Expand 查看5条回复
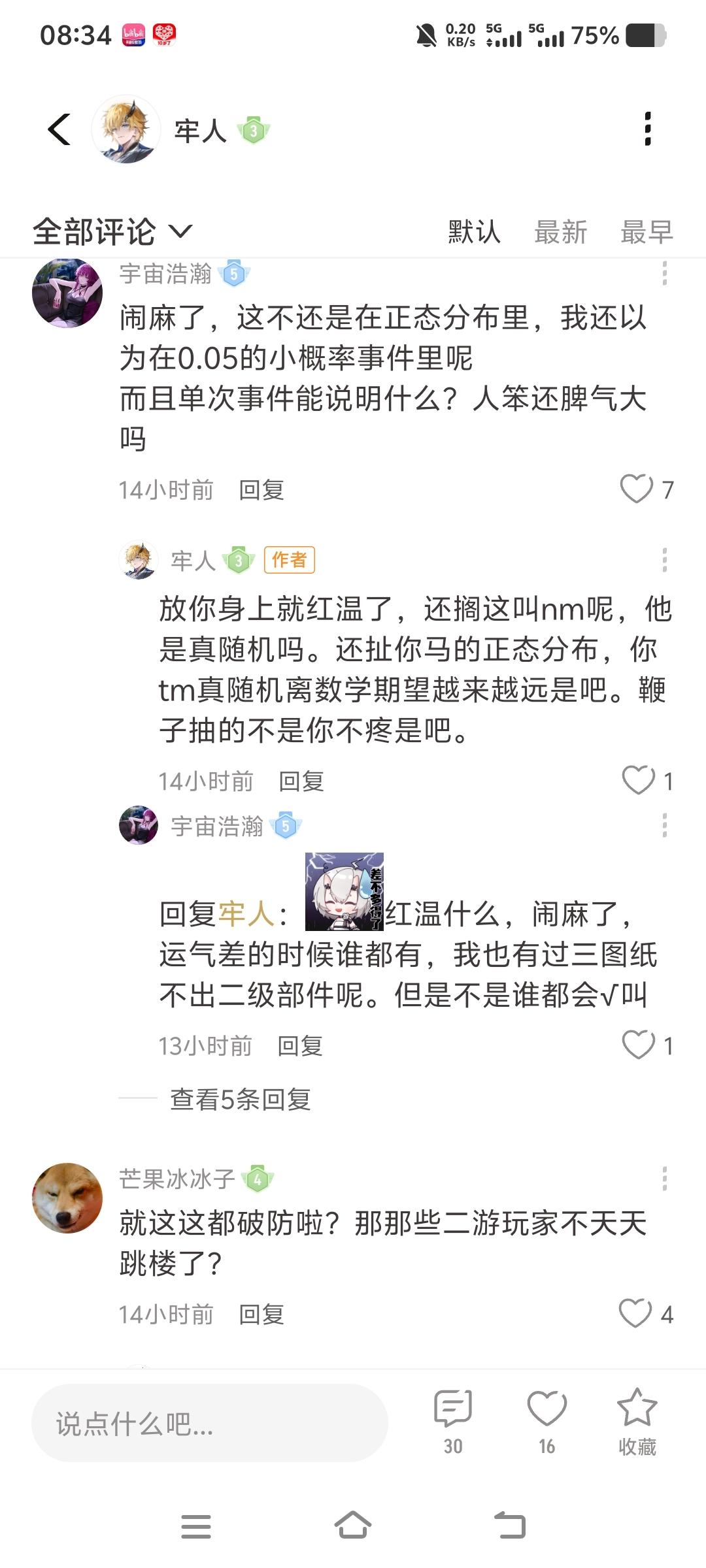The image size is (706, 1568). point(240,1100)
